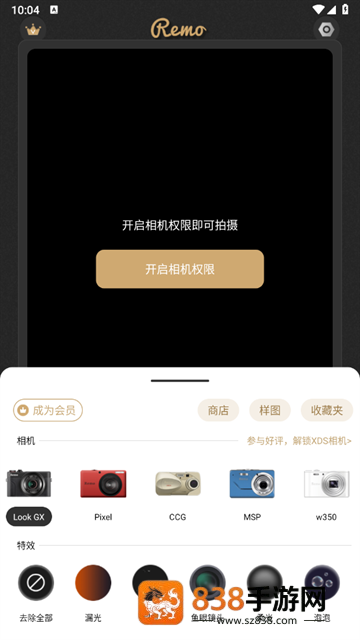360x640 pixels.
Task: Follow the 参与好评，解锁XDS相机 link
Action: [x=299, y=441]
